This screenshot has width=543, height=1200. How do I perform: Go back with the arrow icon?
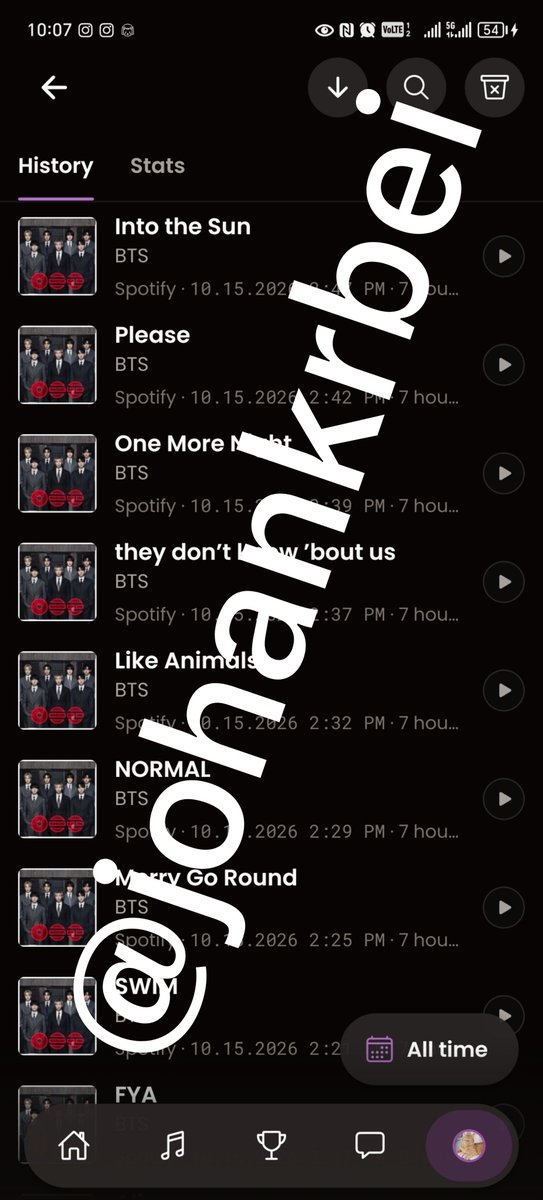54,88
